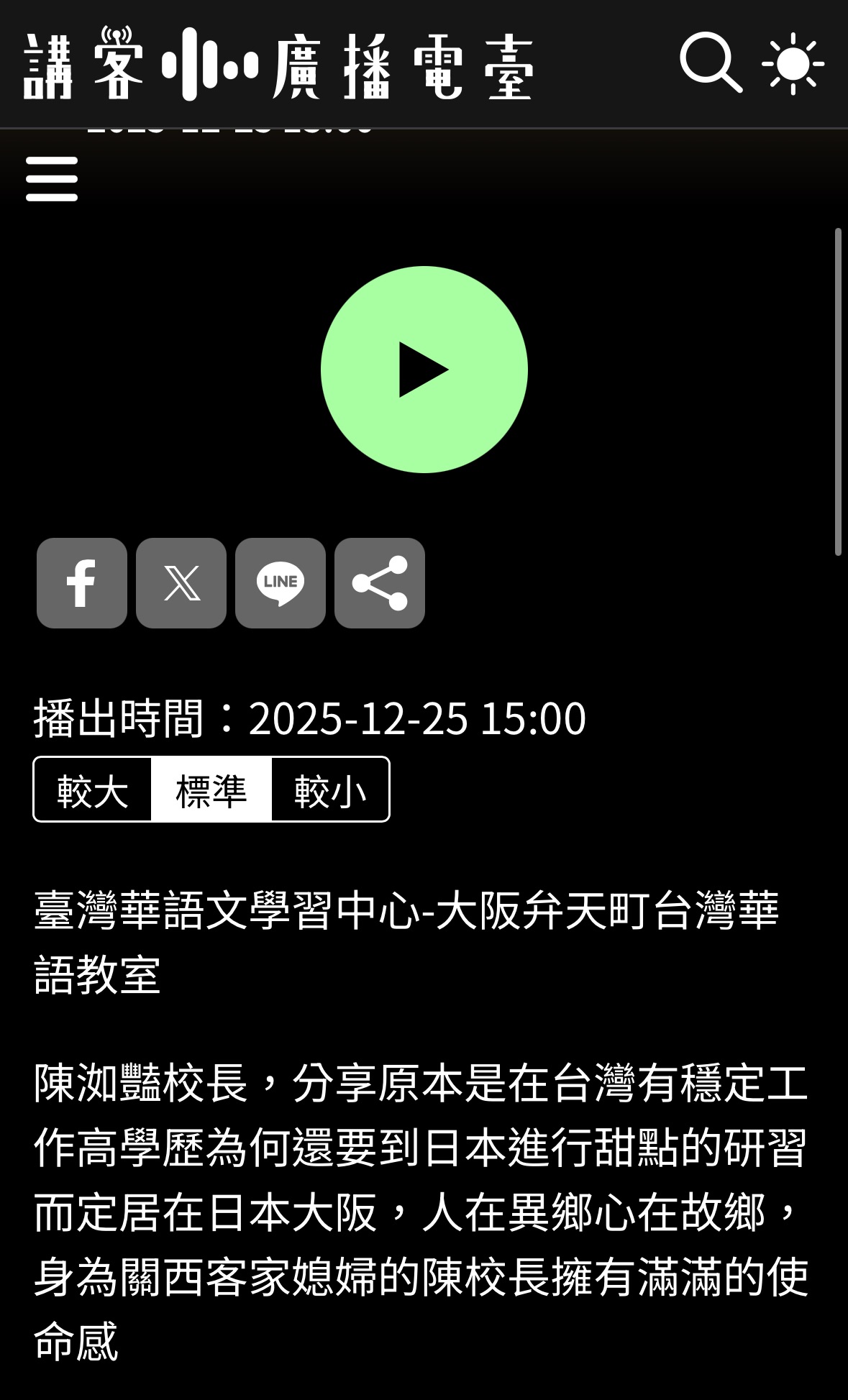Share this episode on Facebook

[82, 583]
